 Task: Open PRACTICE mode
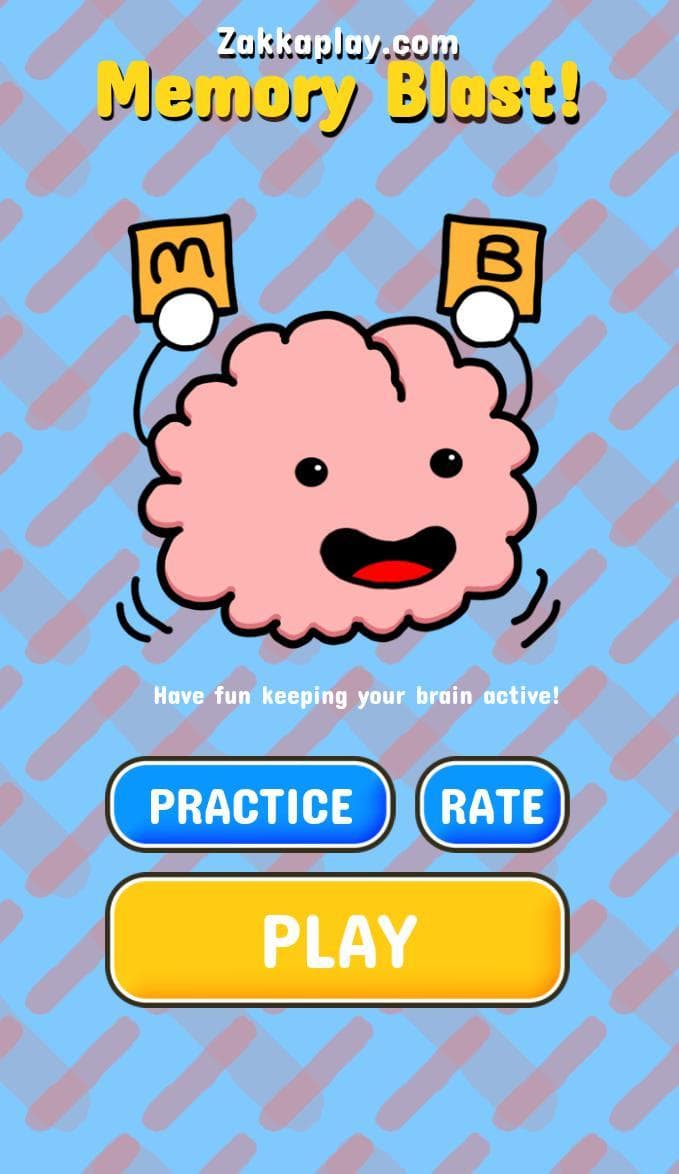coord(250,805)
